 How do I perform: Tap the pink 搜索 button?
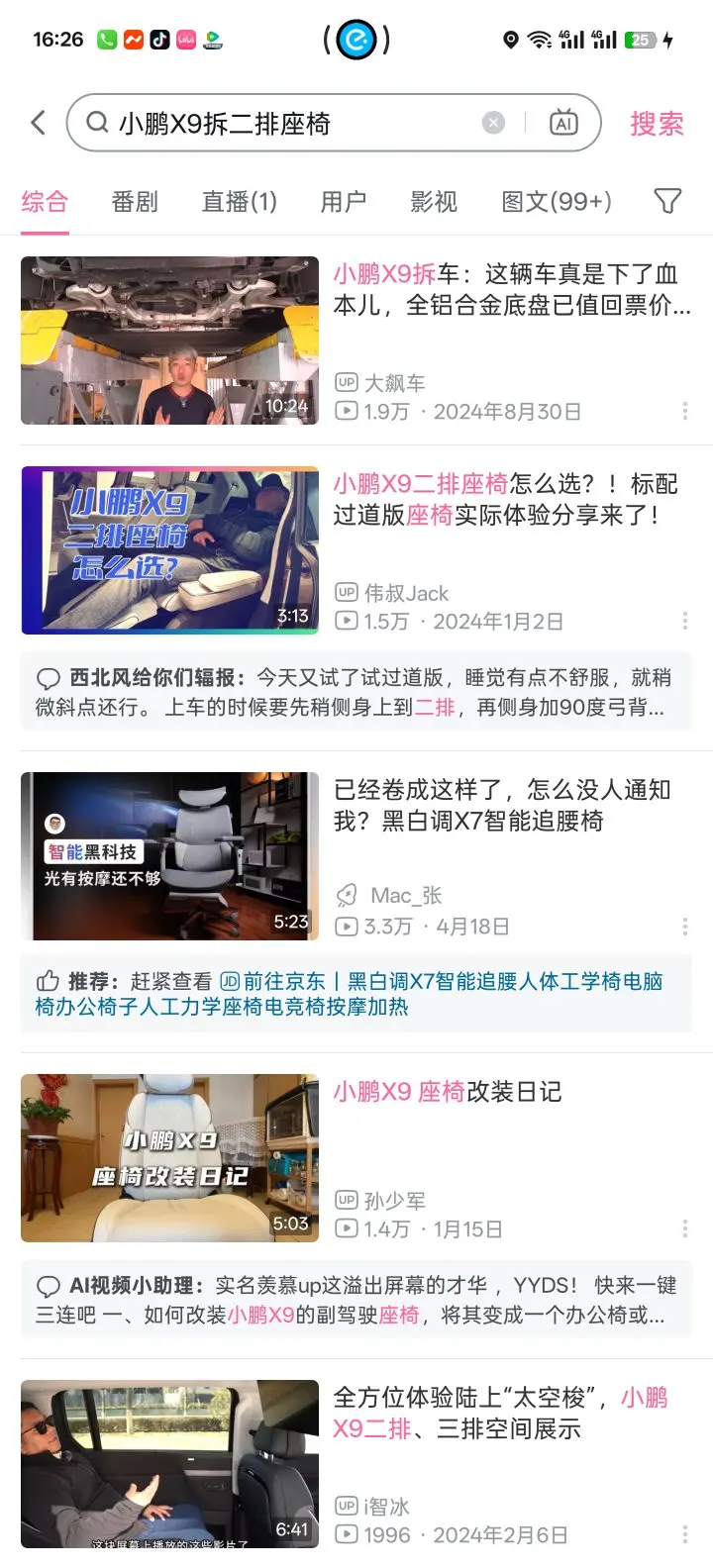[657, 124]
